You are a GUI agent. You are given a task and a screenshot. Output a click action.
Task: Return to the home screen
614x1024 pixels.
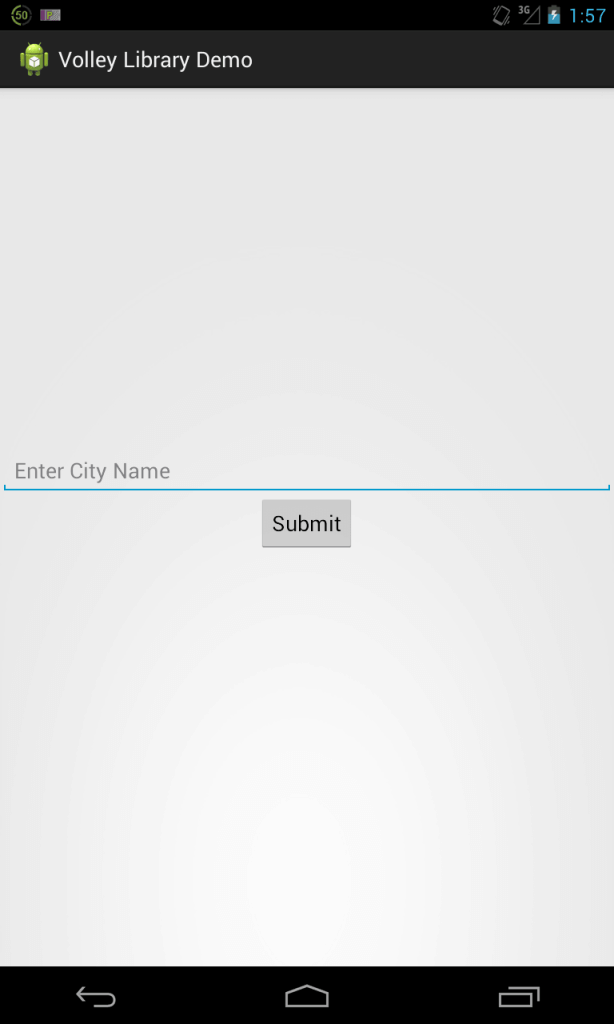(306, 996)
